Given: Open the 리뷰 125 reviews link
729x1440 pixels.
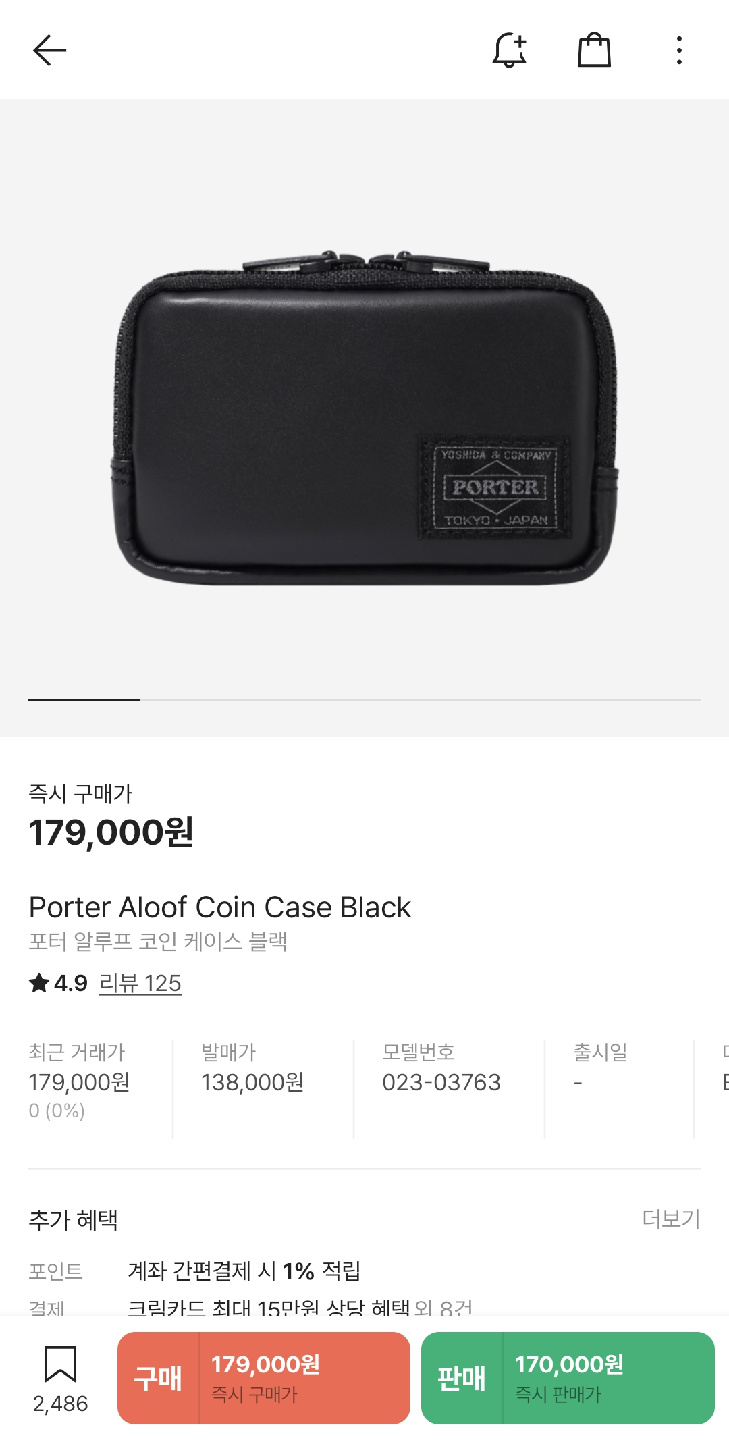Looking at the screenshot, I should (x=140, y=983).
